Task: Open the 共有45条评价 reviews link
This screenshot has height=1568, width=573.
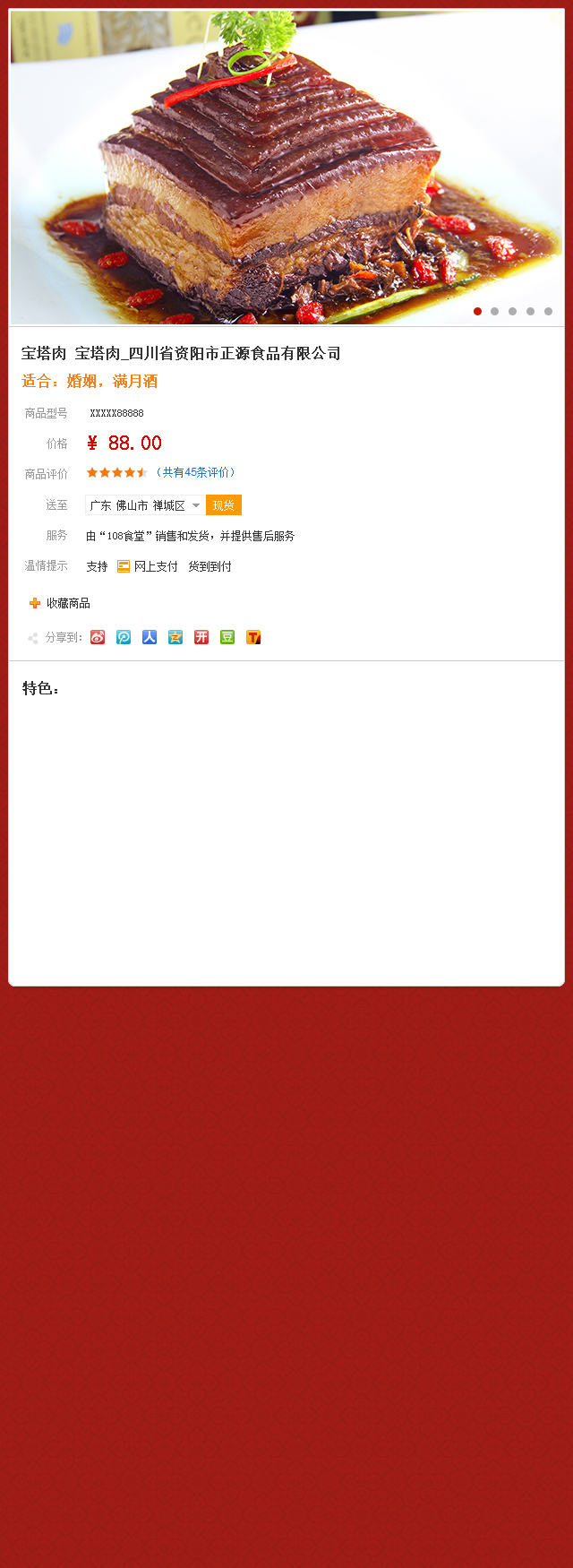Action: pyautogui.click(x=196, y=472)
